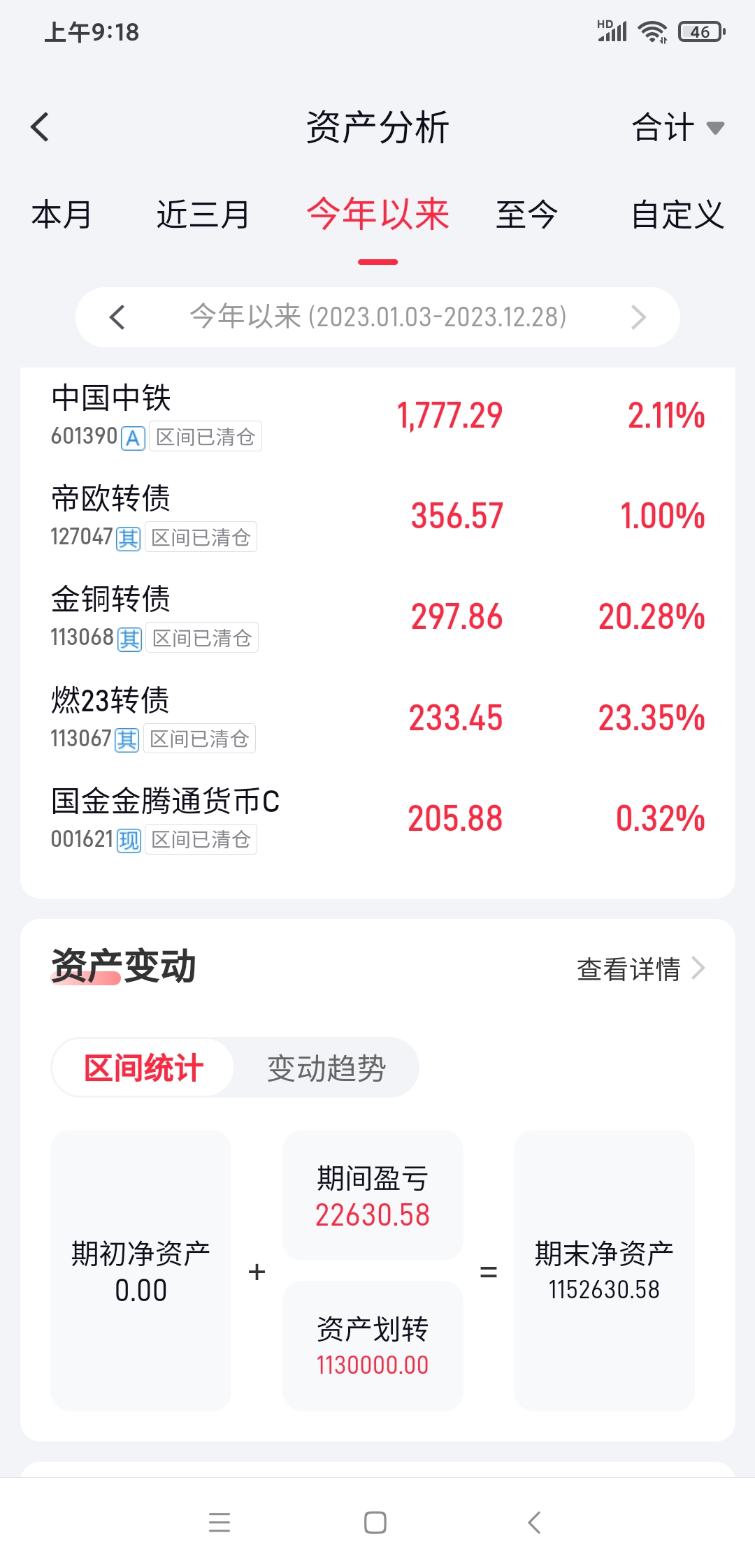Switch to the 近三月 tab

click(x=203, y=215)
